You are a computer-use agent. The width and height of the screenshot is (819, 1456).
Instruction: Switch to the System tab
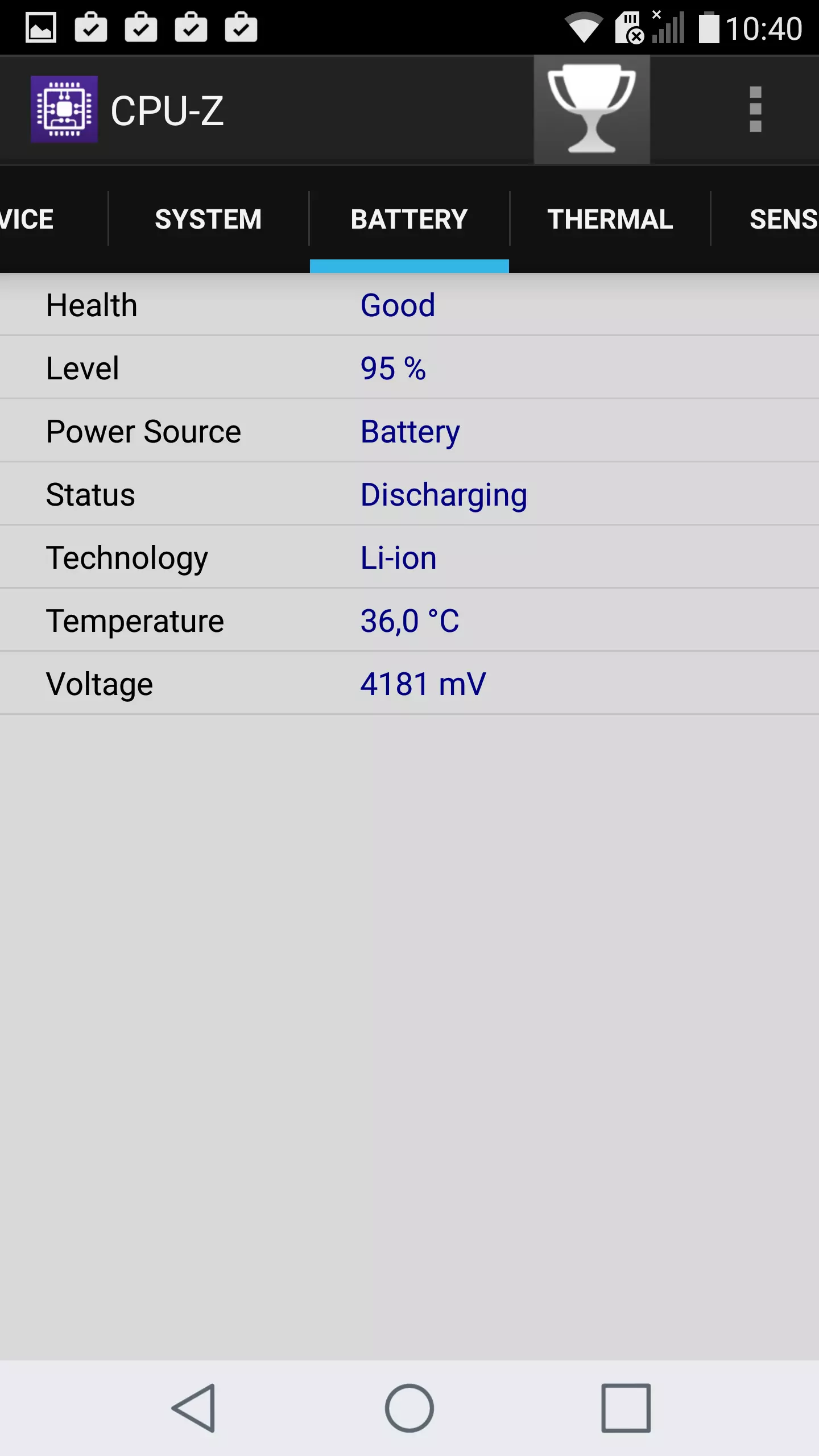(x=208, y=219)
